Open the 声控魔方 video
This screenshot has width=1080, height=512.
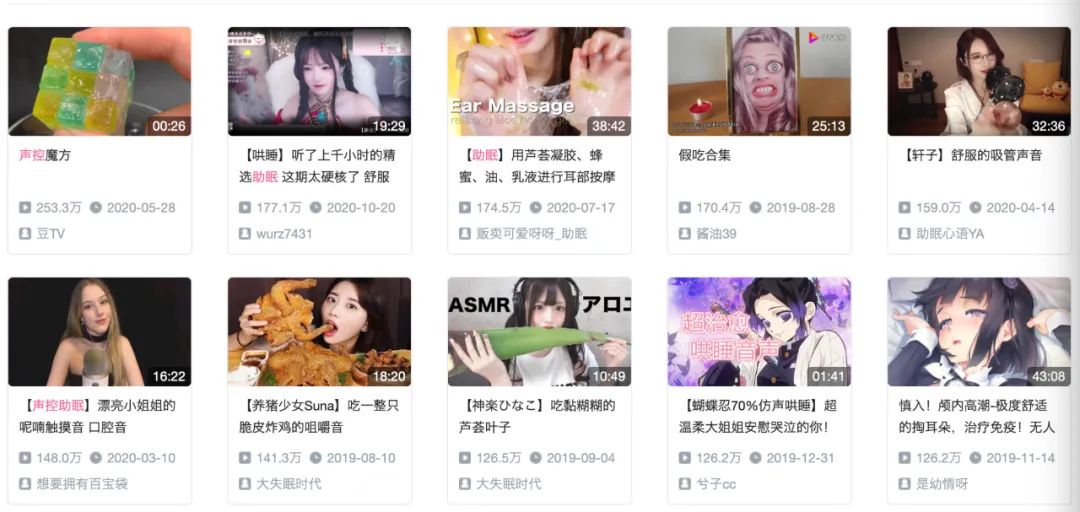(99, 82)
